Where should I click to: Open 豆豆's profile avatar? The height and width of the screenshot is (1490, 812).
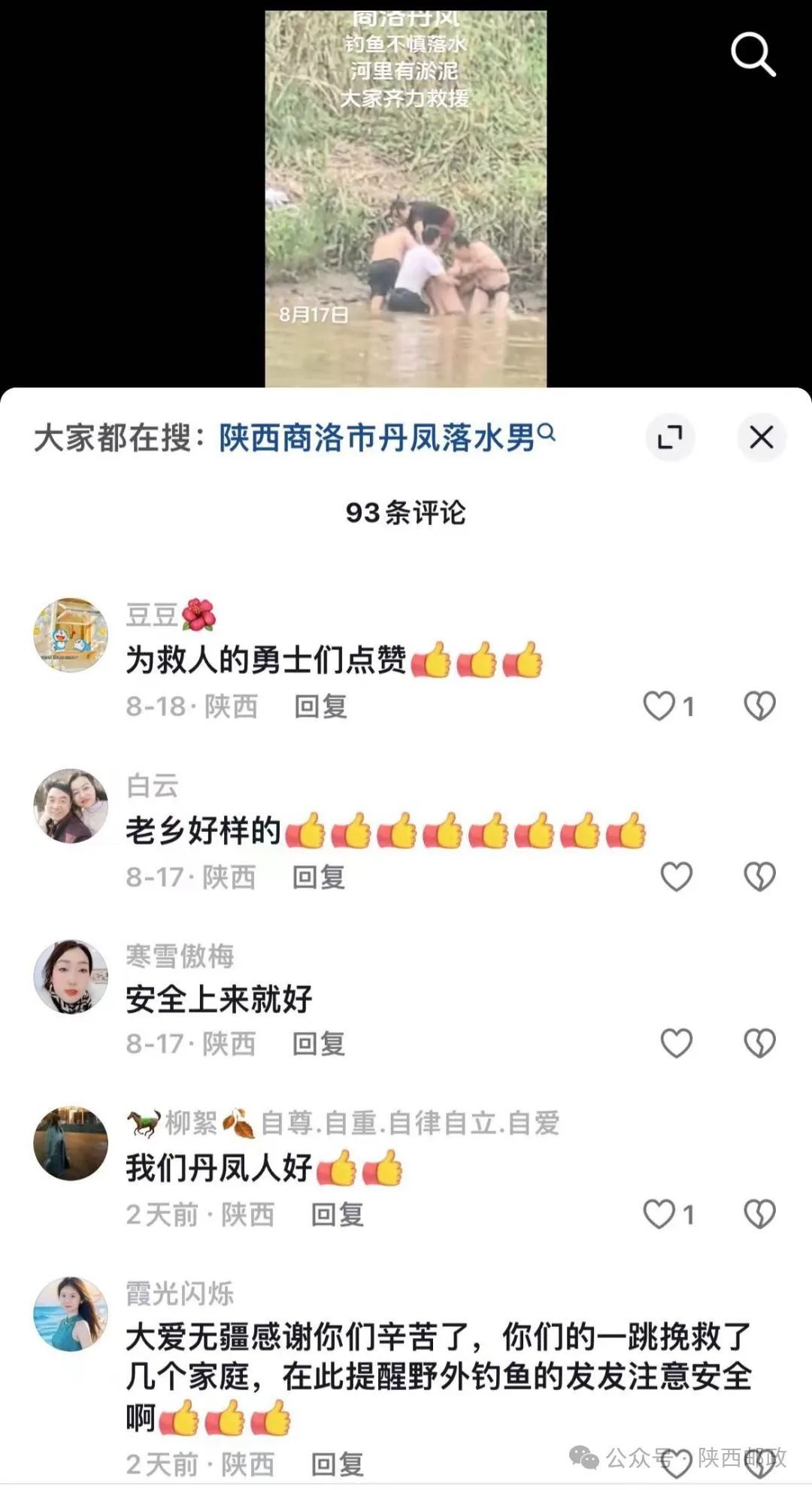(x=71, y=635)
